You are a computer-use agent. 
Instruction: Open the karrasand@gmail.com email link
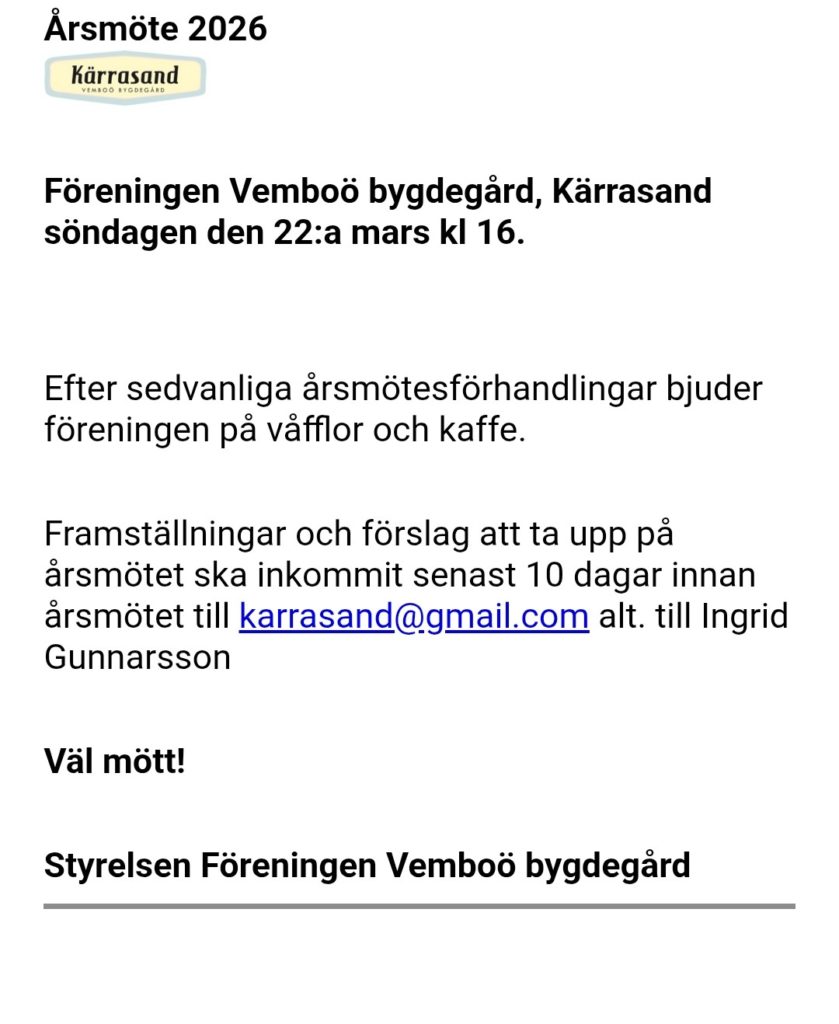(413, 616)
